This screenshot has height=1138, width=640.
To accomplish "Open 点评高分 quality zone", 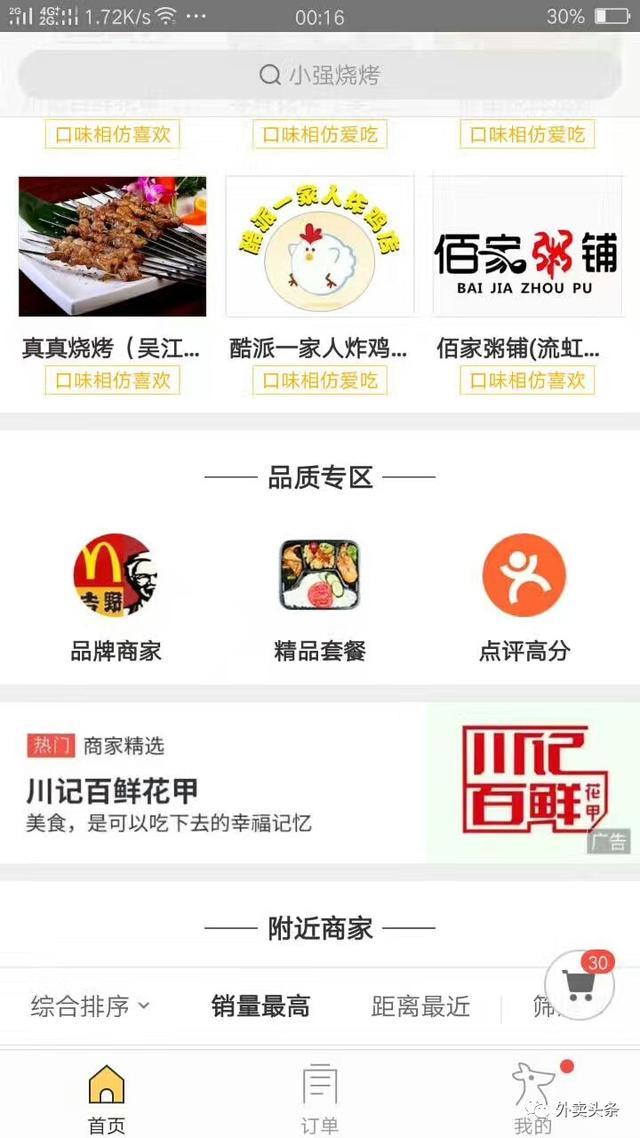I will [524, 597].
